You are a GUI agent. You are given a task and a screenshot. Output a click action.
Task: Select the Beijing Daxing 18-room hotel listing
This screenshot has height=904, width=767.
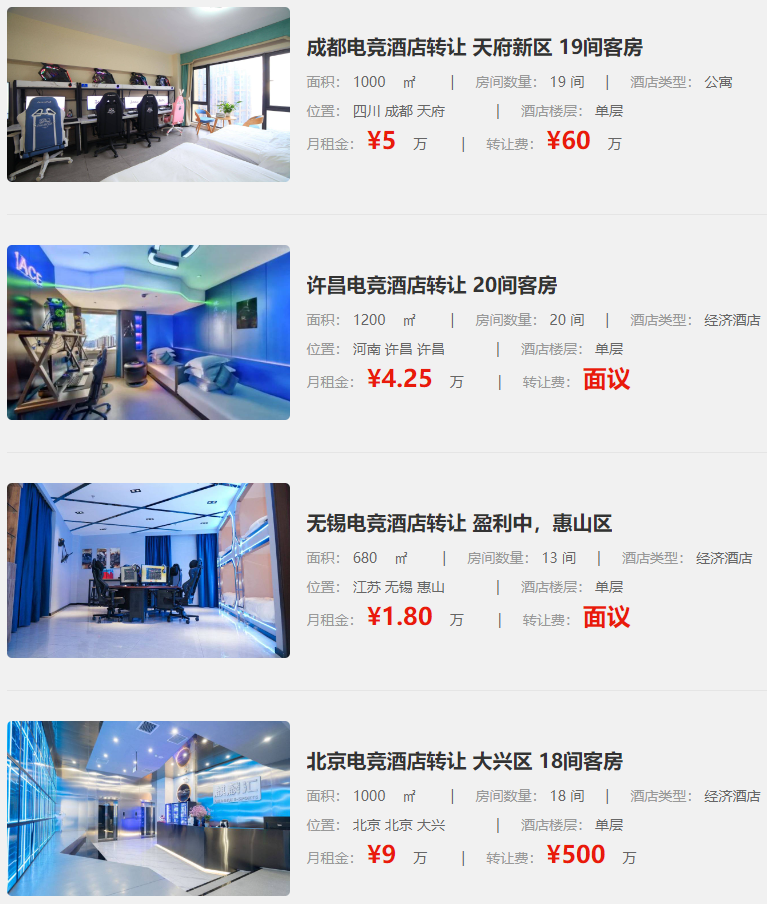[464, 761]
